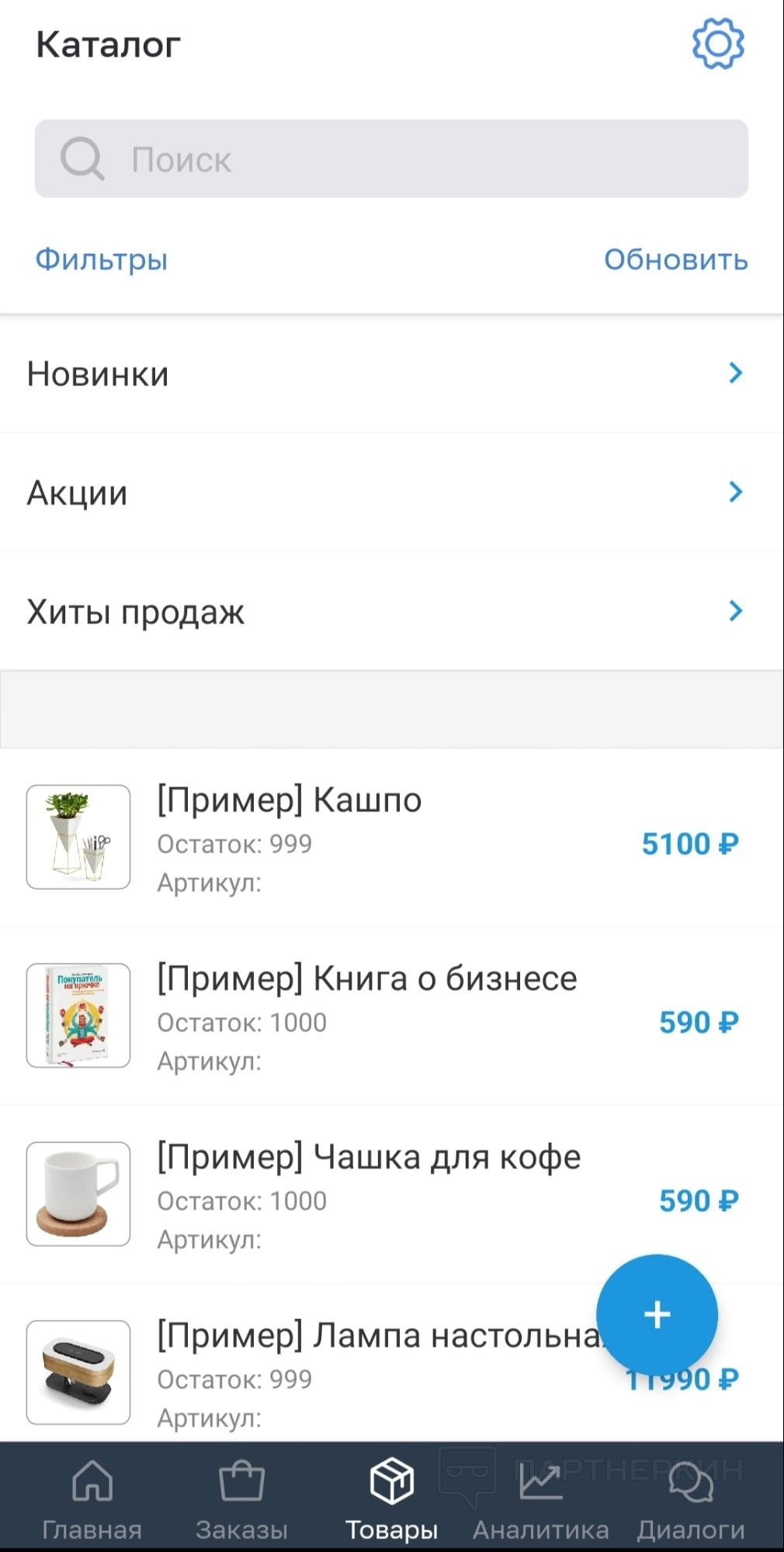Open Фильтры options
The image size is (784, 1552).
102,259
